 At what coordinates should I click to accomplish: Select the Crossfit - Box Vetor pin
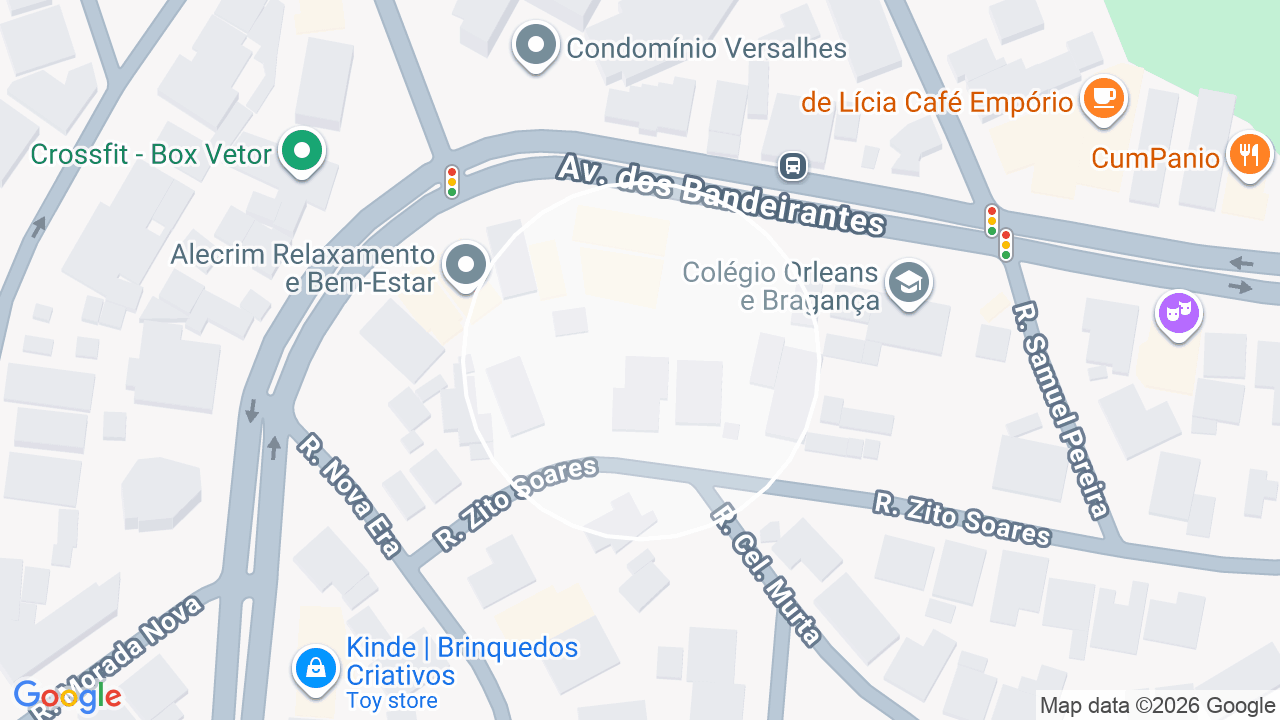click(x=301, y=153)
